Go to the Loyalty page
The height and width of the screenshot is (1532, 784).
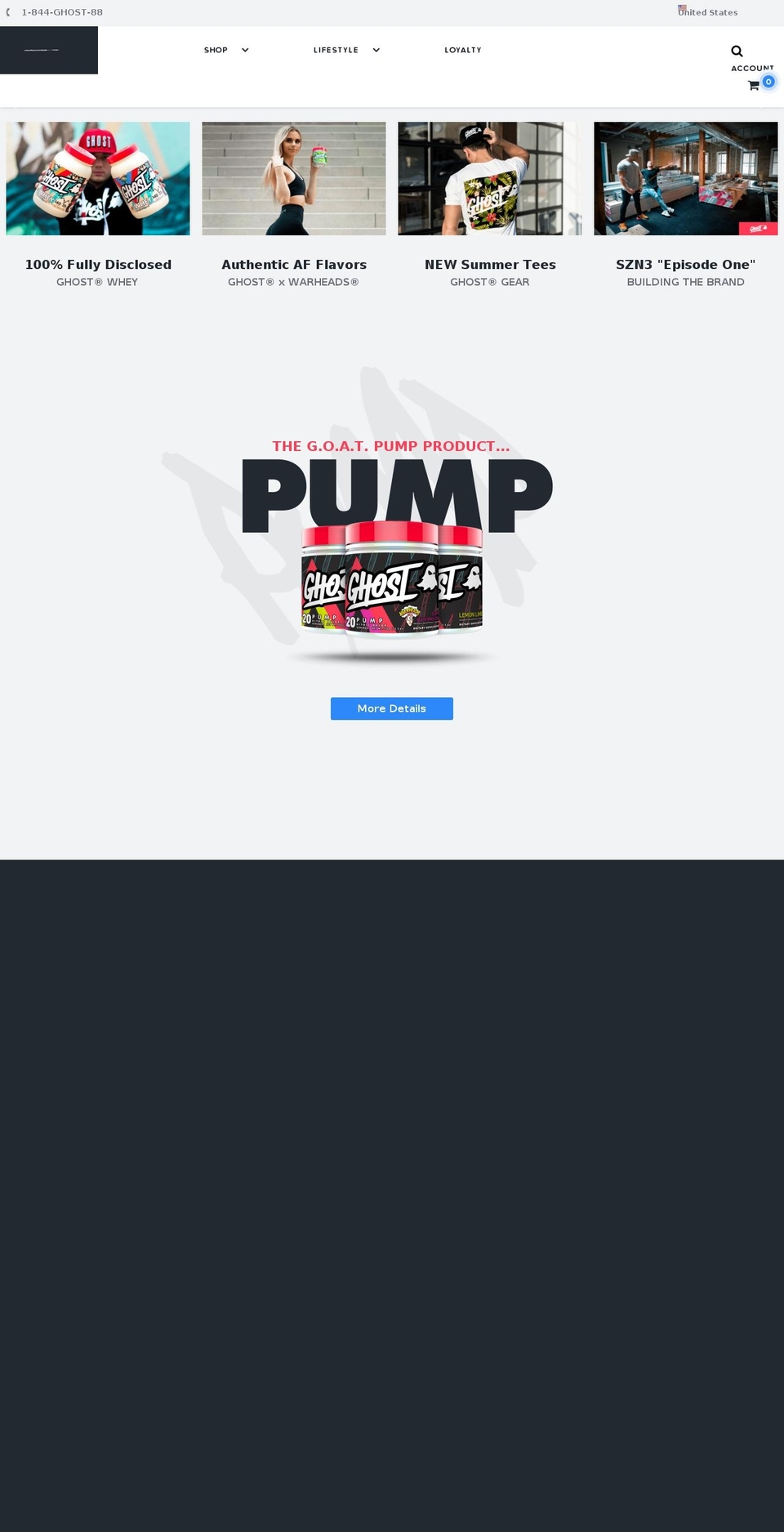coord(463,50)
